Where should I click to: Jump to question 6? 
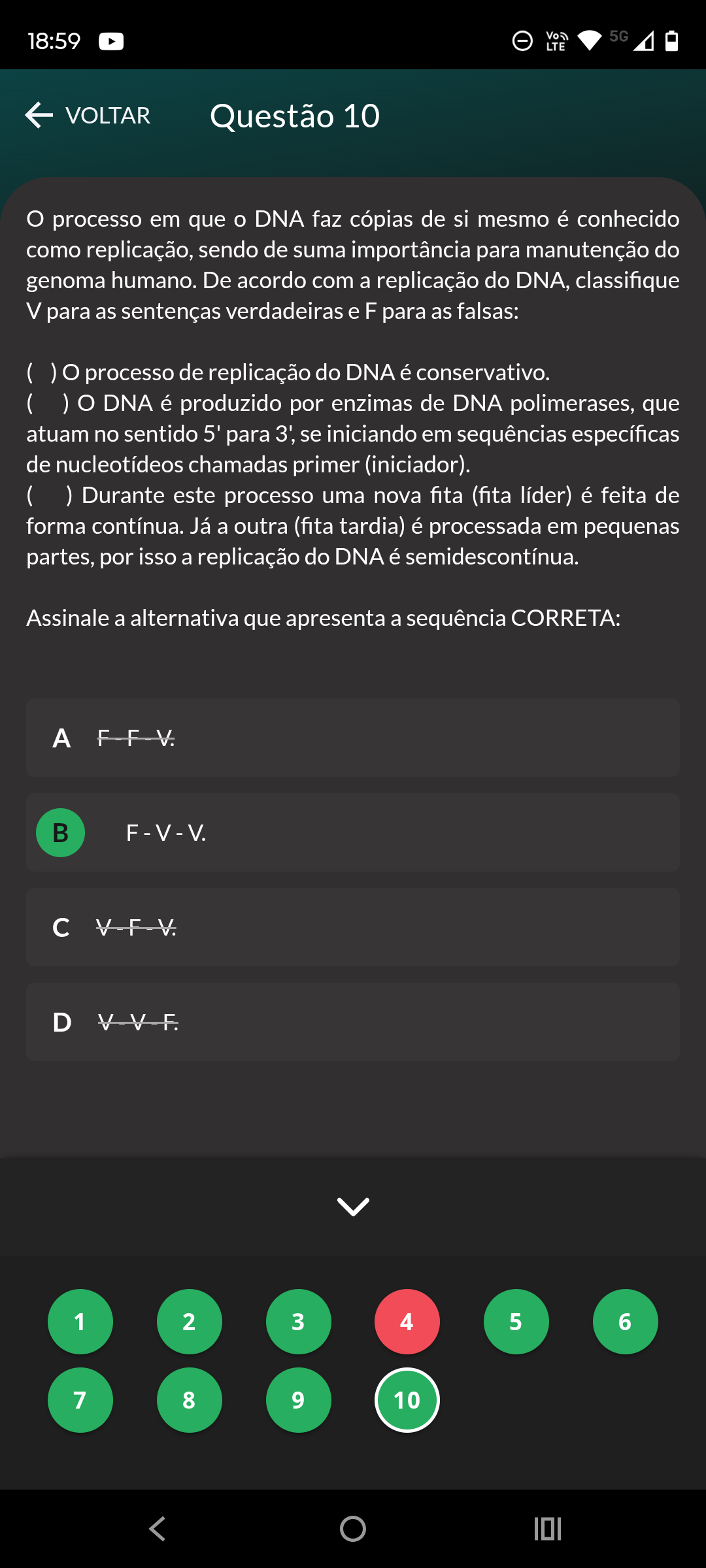[x=625, y=1322]
